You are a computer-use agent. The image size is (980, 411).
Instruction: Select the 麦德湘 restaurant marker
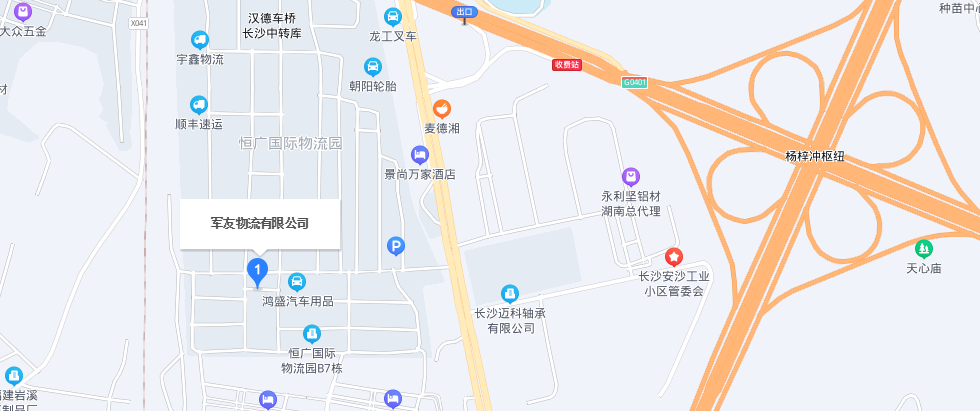click(441, 109)
